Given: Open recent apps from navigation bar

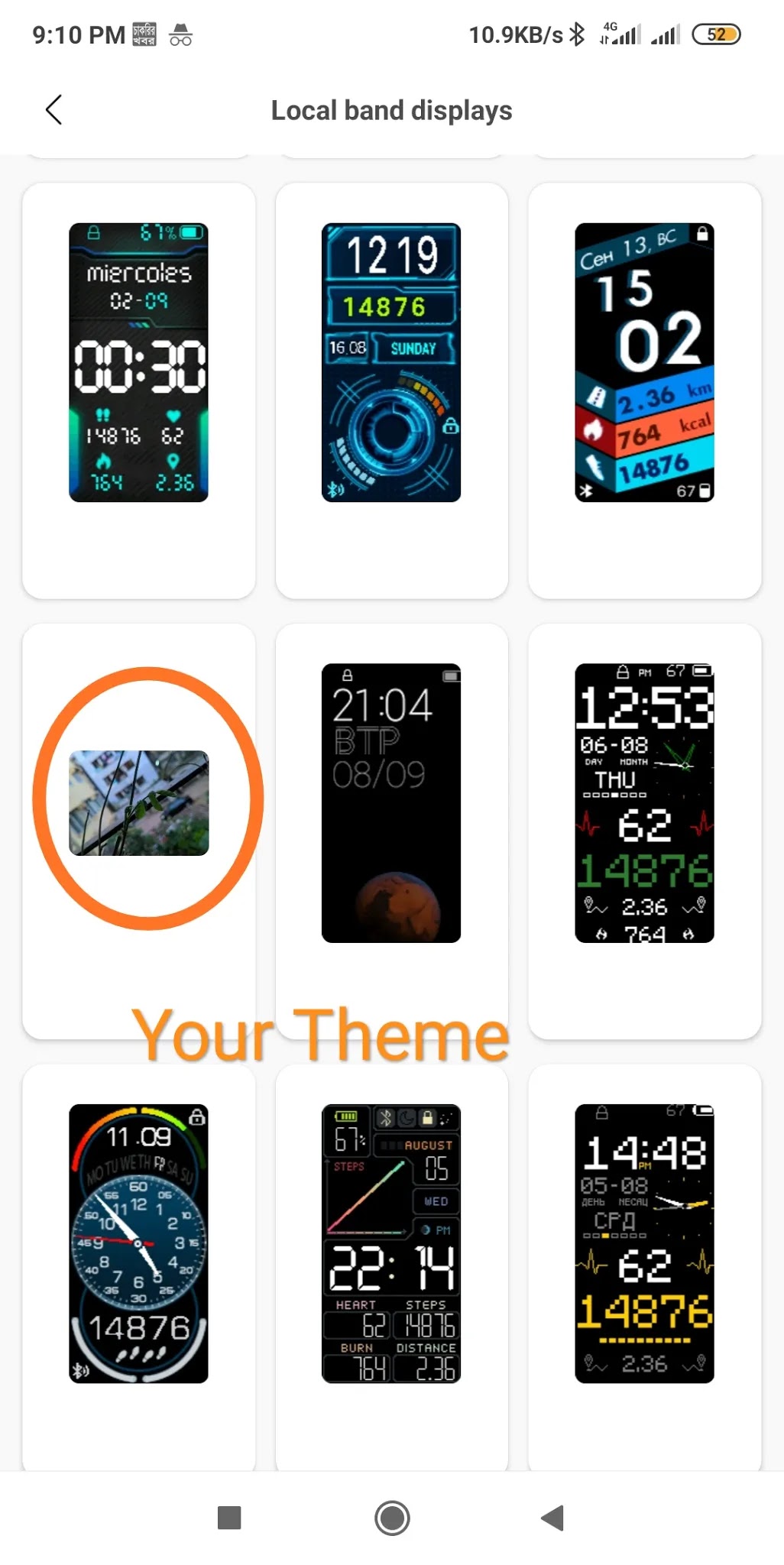Looking at the screenshot, I should coord(229,1518).
